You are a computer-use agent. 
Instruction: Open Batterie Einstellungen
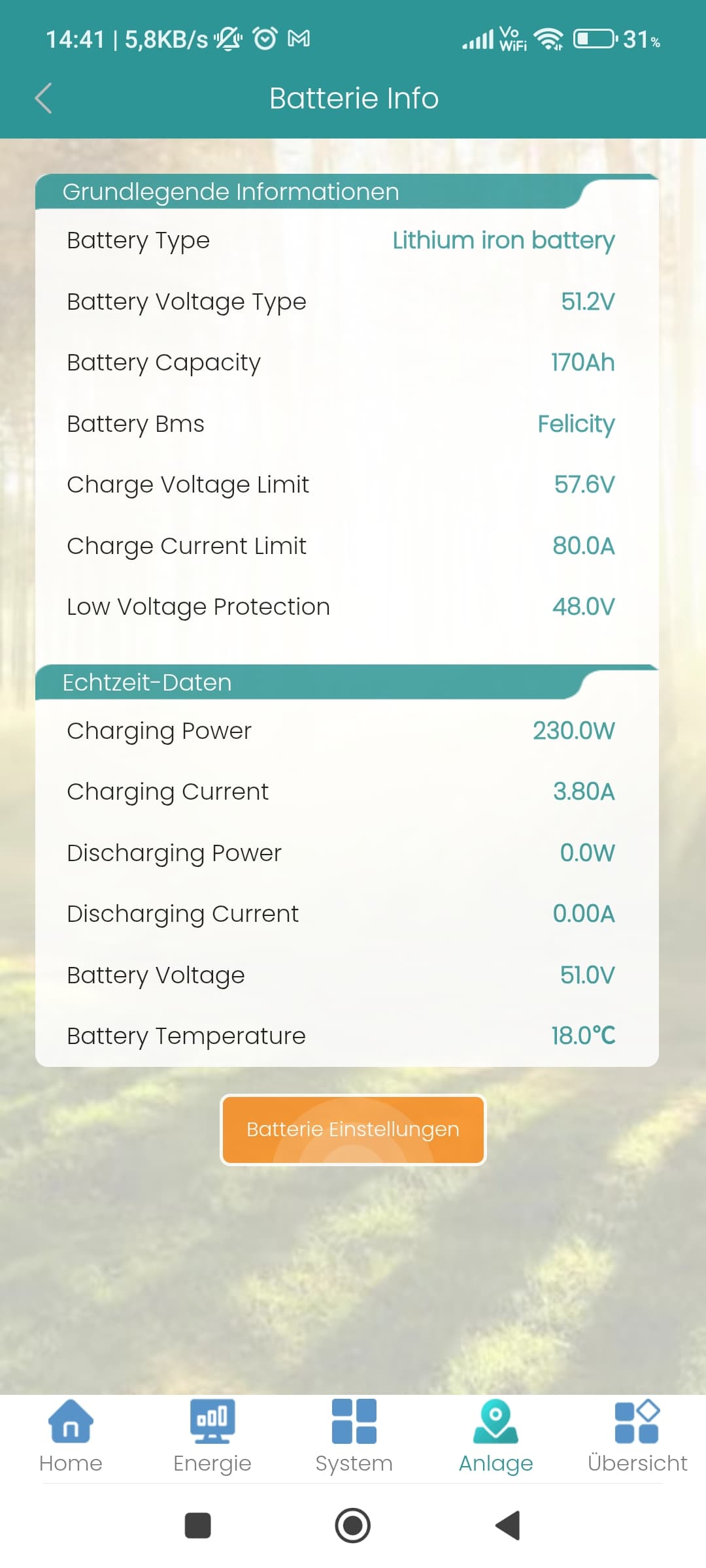(x=353, y=1130)
